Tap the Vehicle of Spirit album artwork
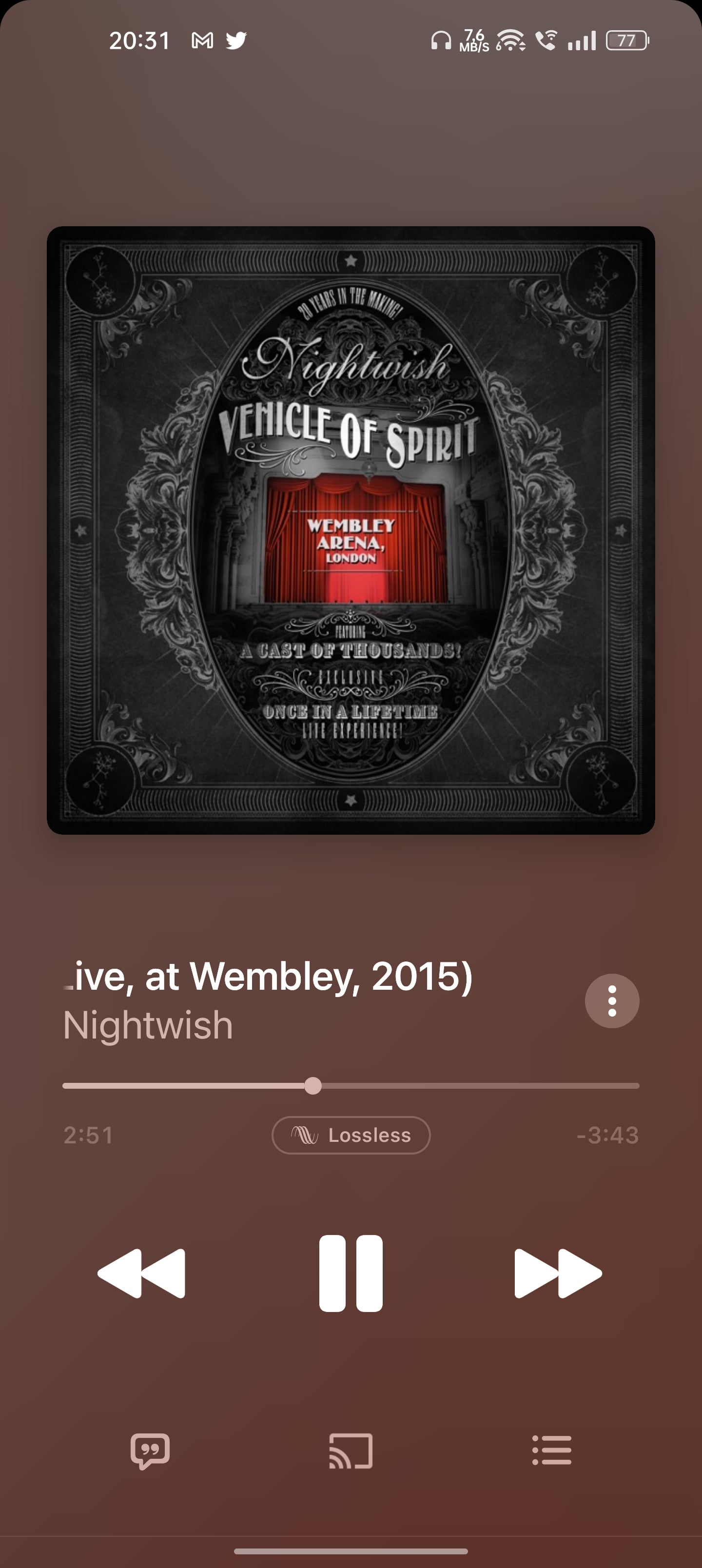Image resolution: width=702 pixels, height=1568 pixels. click(x=351, y=530)
